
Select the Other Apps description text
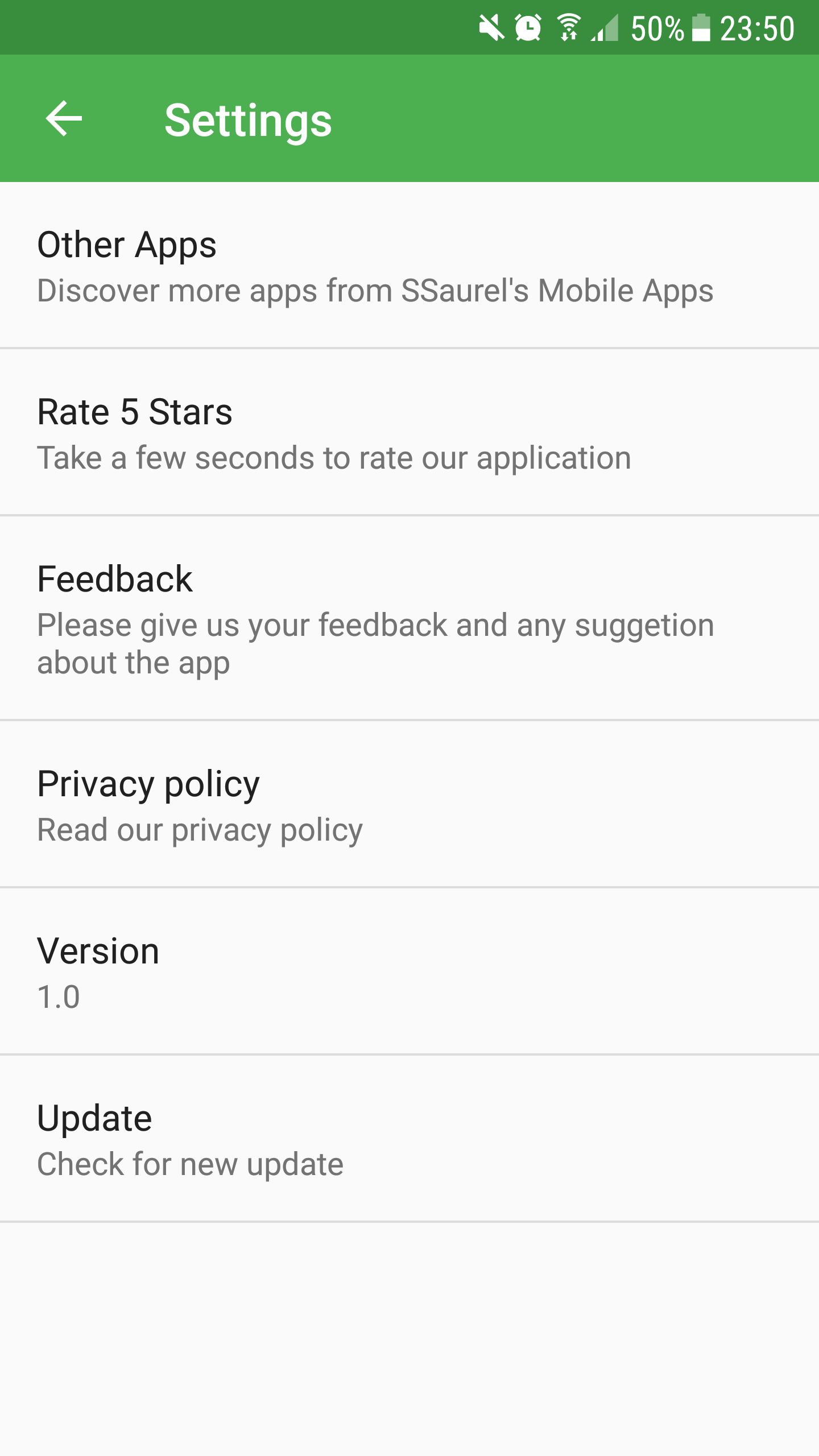click(x=375, y=290)
